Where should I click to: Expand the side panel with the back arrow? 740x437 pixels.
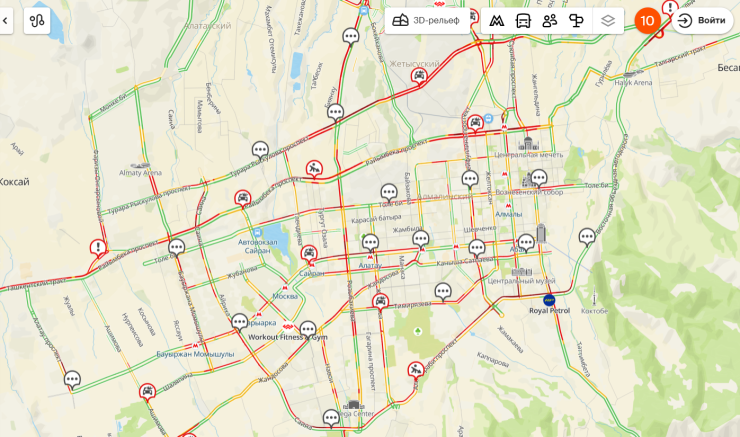[6, 20]
